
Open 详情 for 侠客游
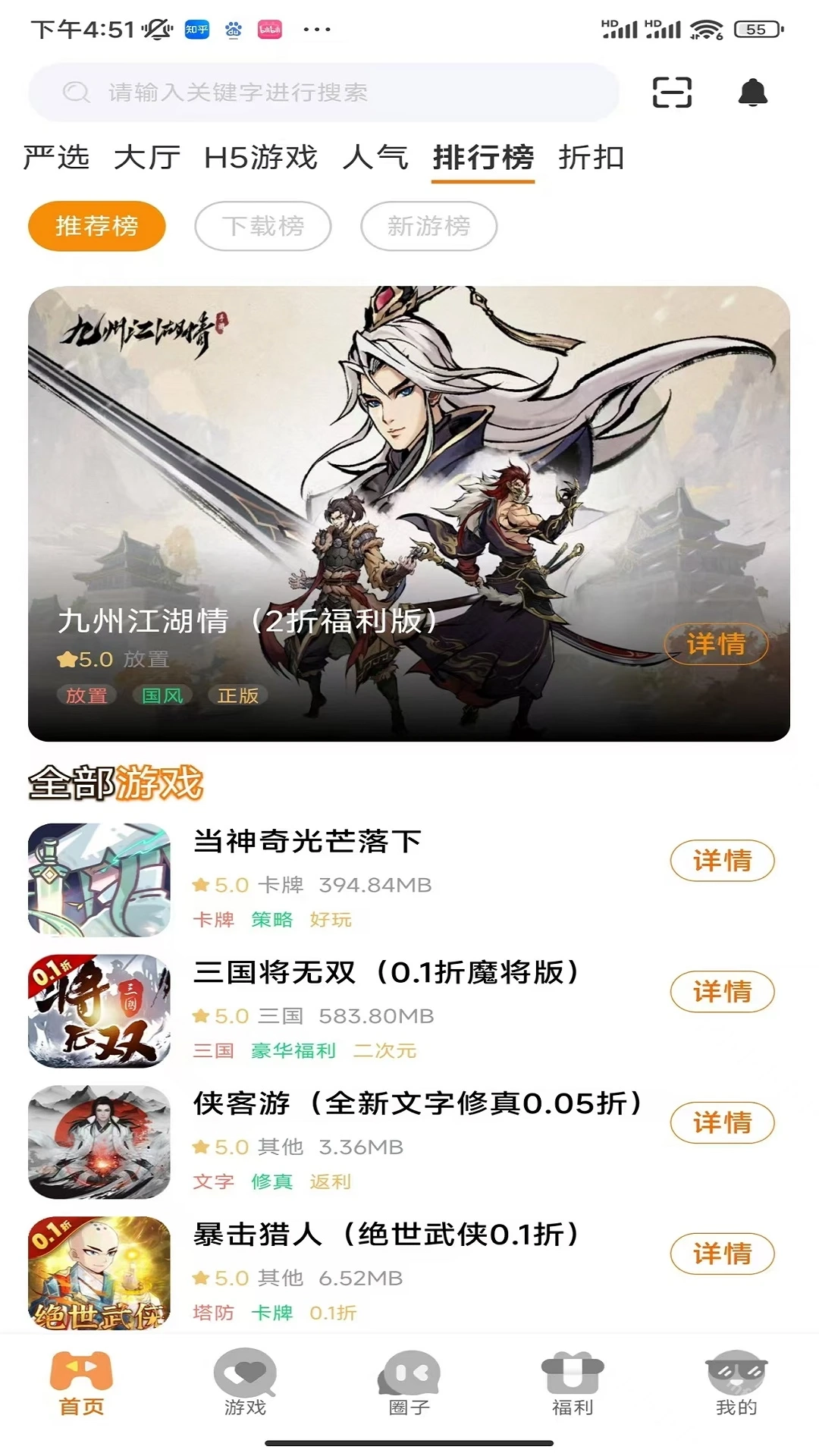click(x=722, y=1122)
